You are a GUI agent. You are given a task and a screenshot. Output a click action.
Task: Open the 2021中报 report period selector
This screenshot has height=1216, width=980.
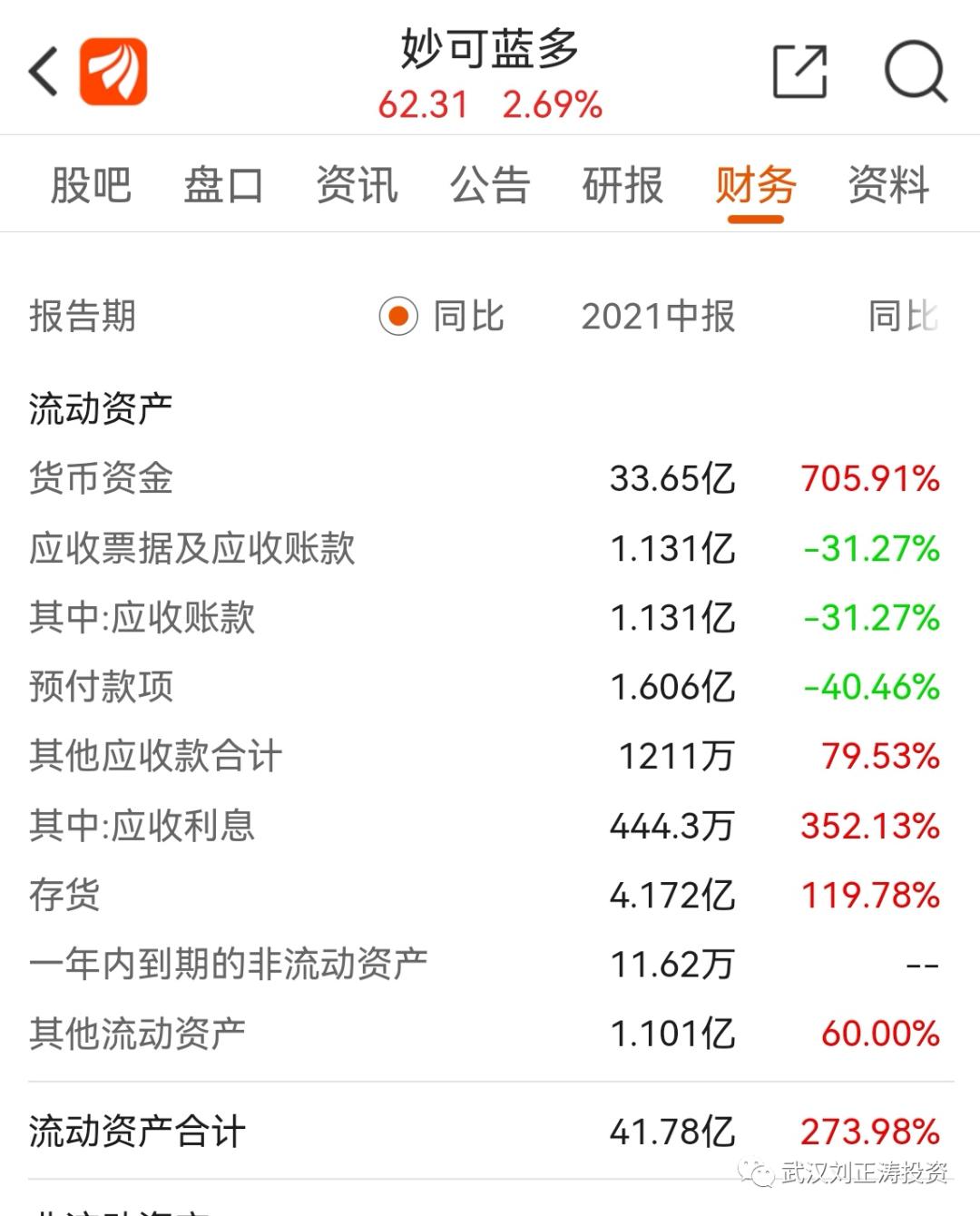660,318
